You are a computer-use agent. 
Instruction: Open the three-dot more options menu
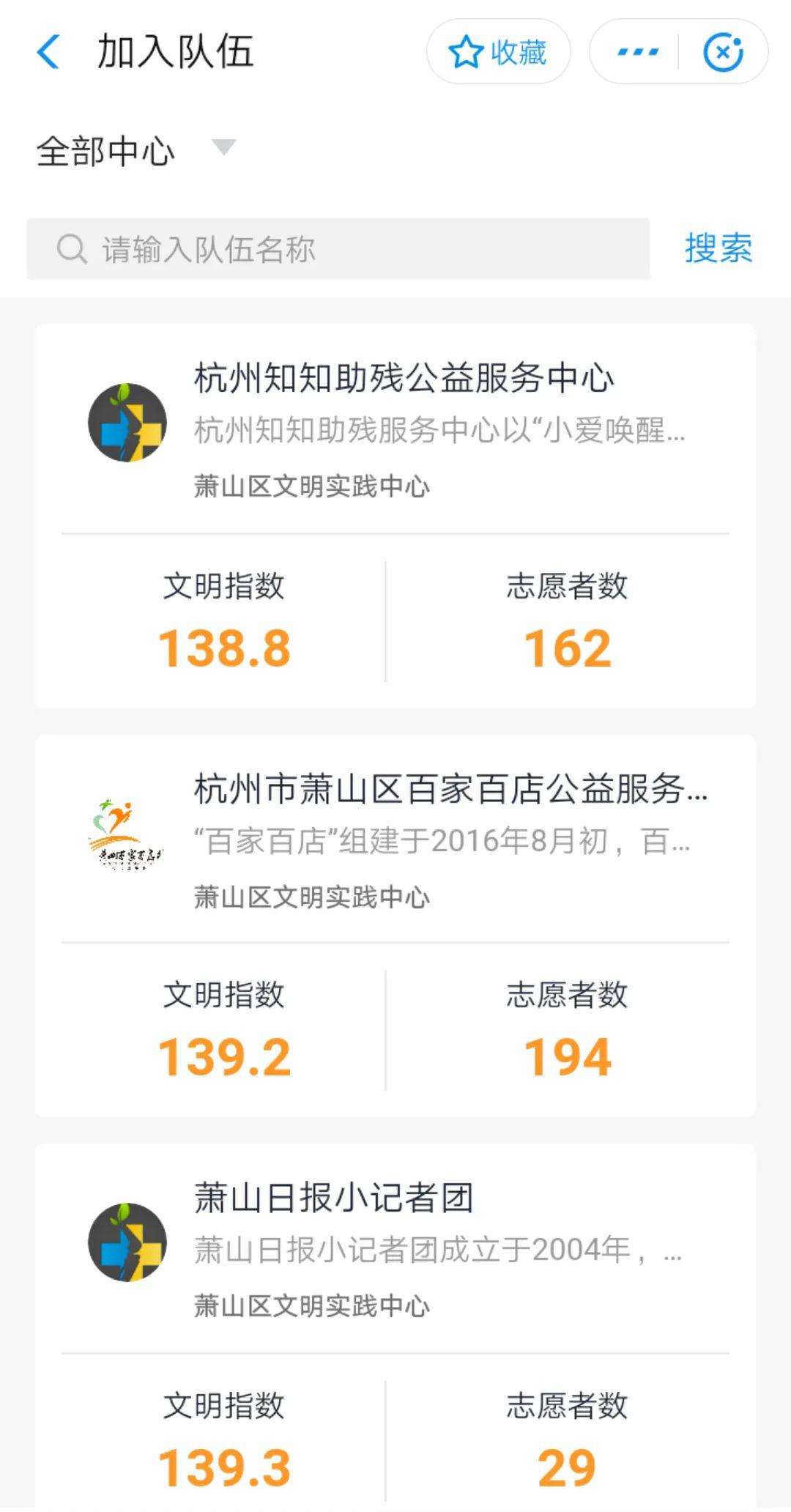pyautogui.click(x=637, y=52)
